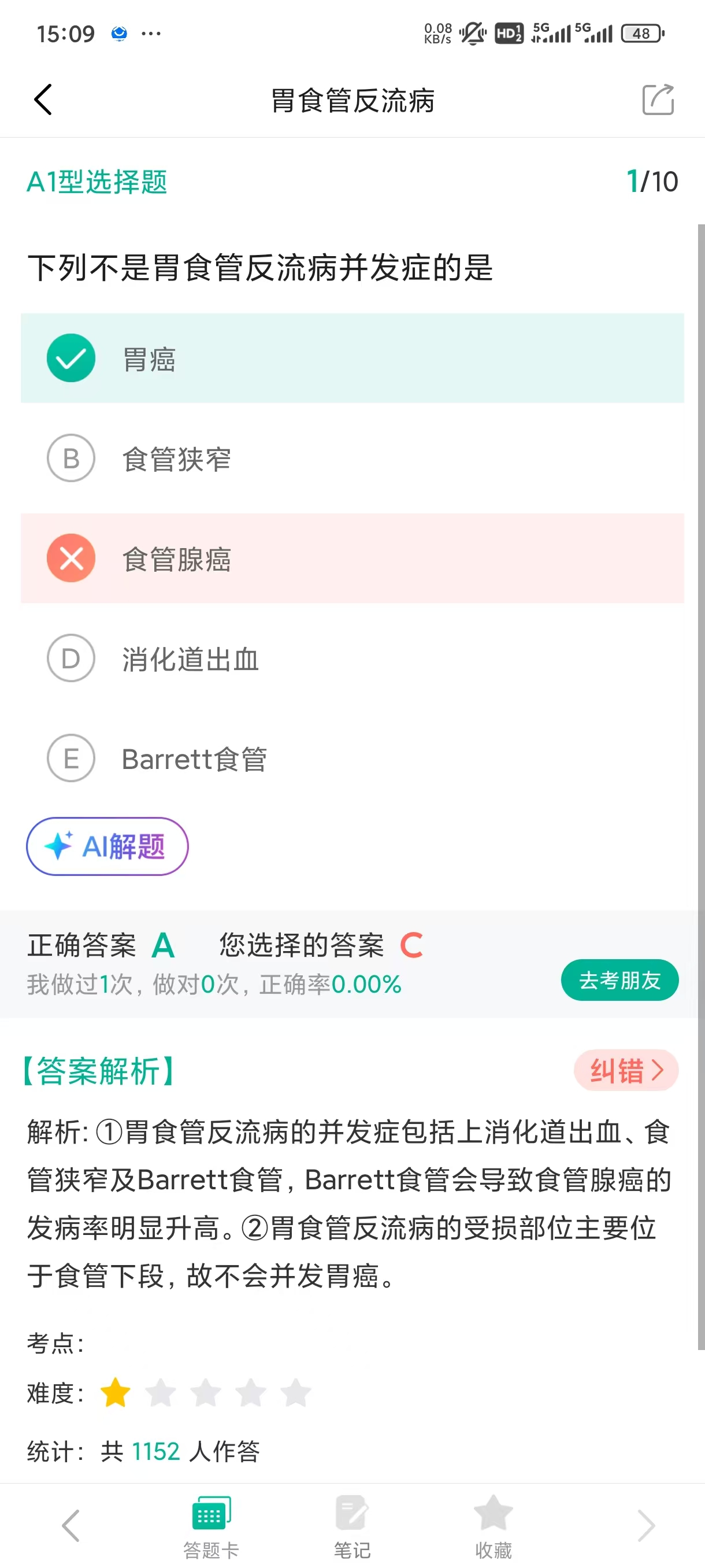Launch AI解题 to get AI explanation

106,846
